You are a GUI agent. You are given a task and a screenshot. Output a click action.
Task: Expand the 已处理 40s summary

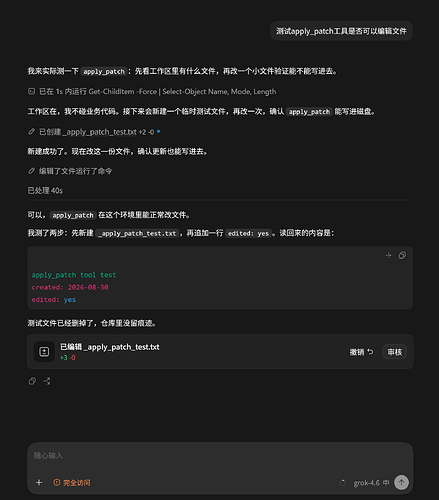[x=45, y=191]
